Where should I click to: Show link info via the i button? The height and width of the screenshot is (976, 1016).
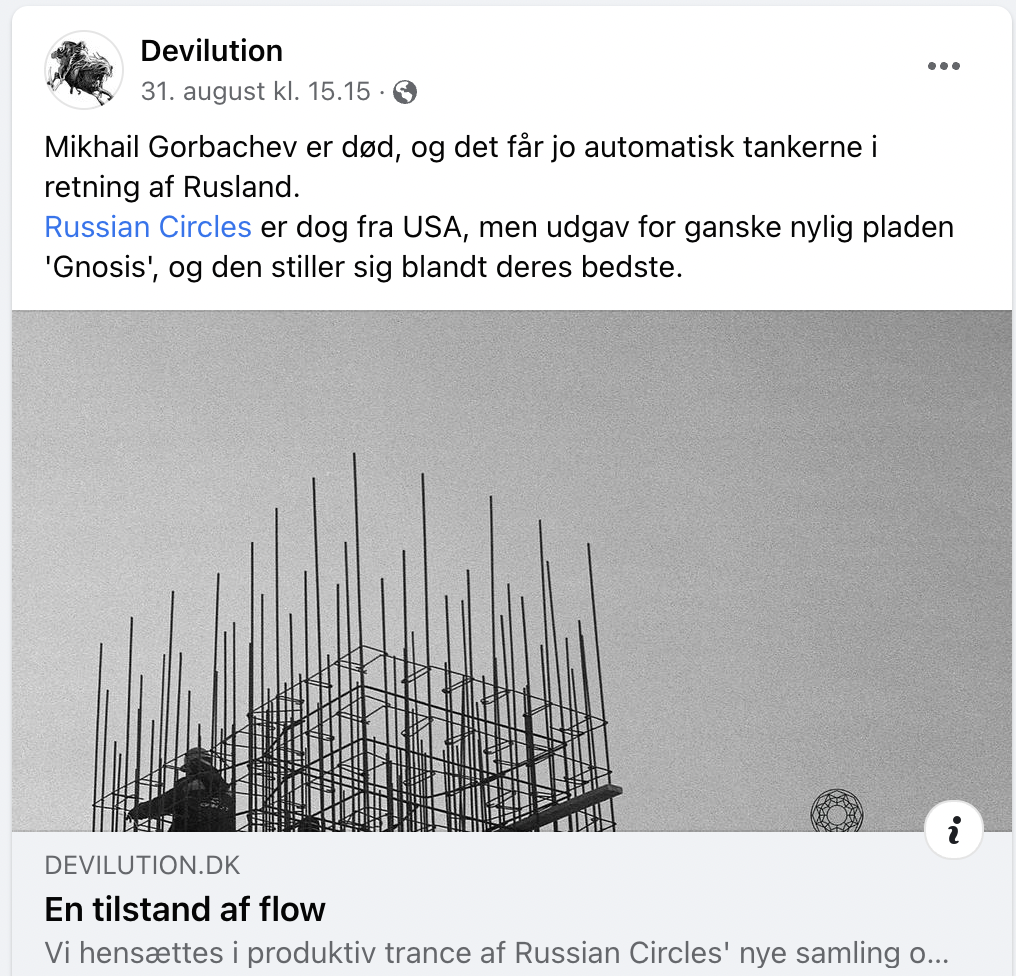pyautogui.click(x=954, y=830)
